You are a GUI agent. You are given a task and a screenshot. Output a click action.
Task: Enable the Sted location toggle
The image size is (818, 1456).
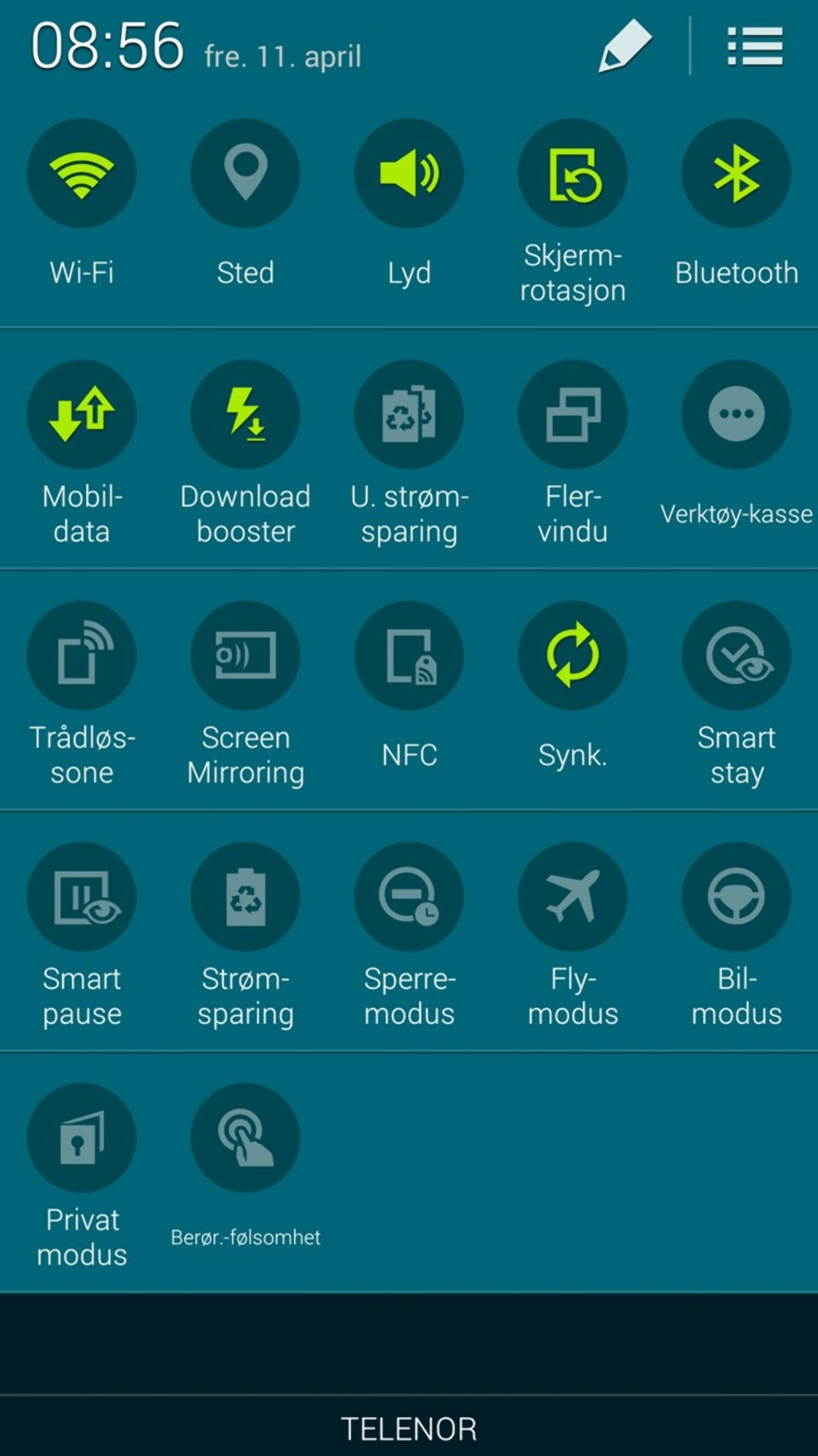tap(245, 173)
